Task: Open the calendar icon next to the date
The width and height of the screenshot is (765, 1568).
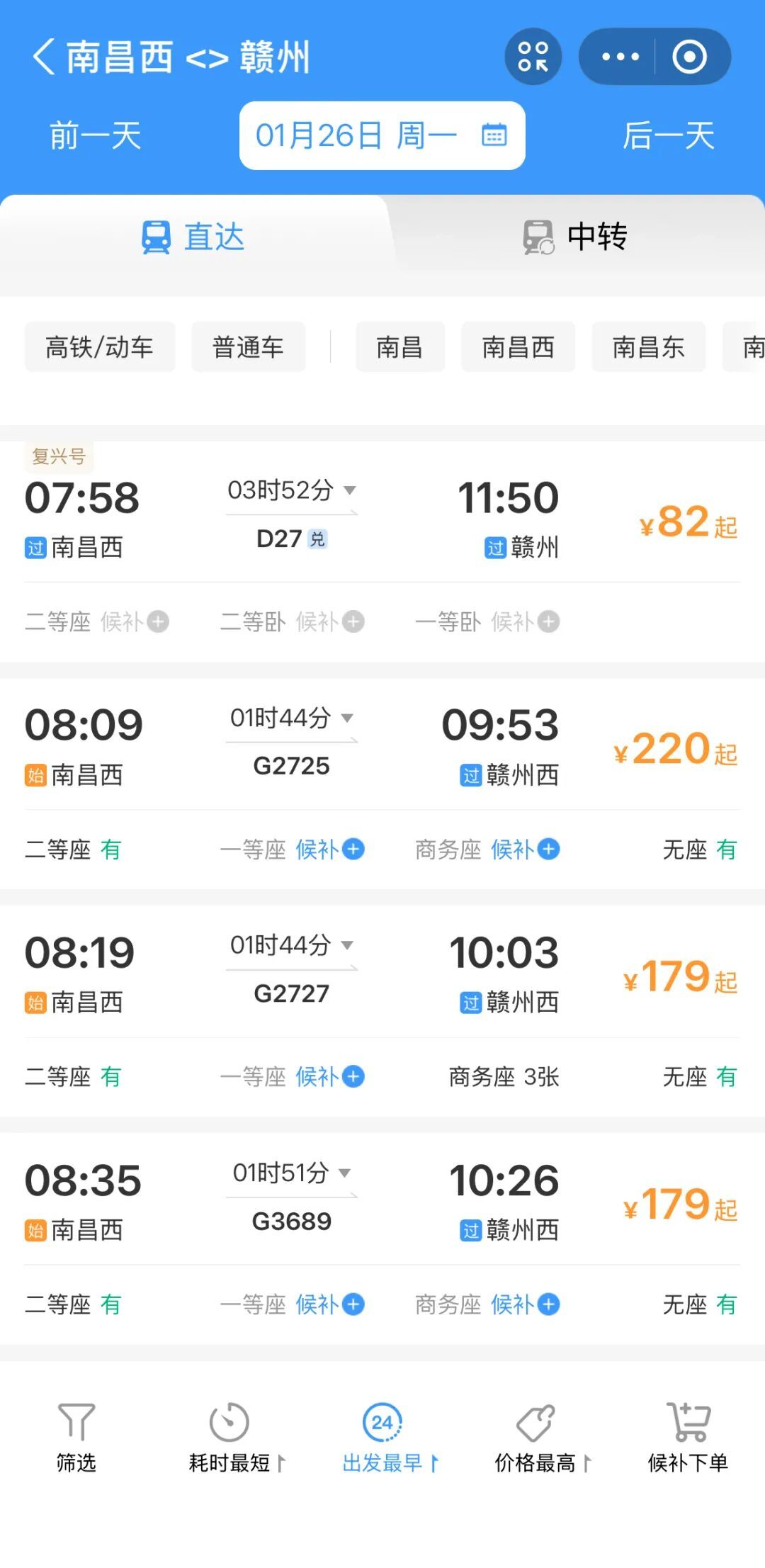Action: point(494,135)
